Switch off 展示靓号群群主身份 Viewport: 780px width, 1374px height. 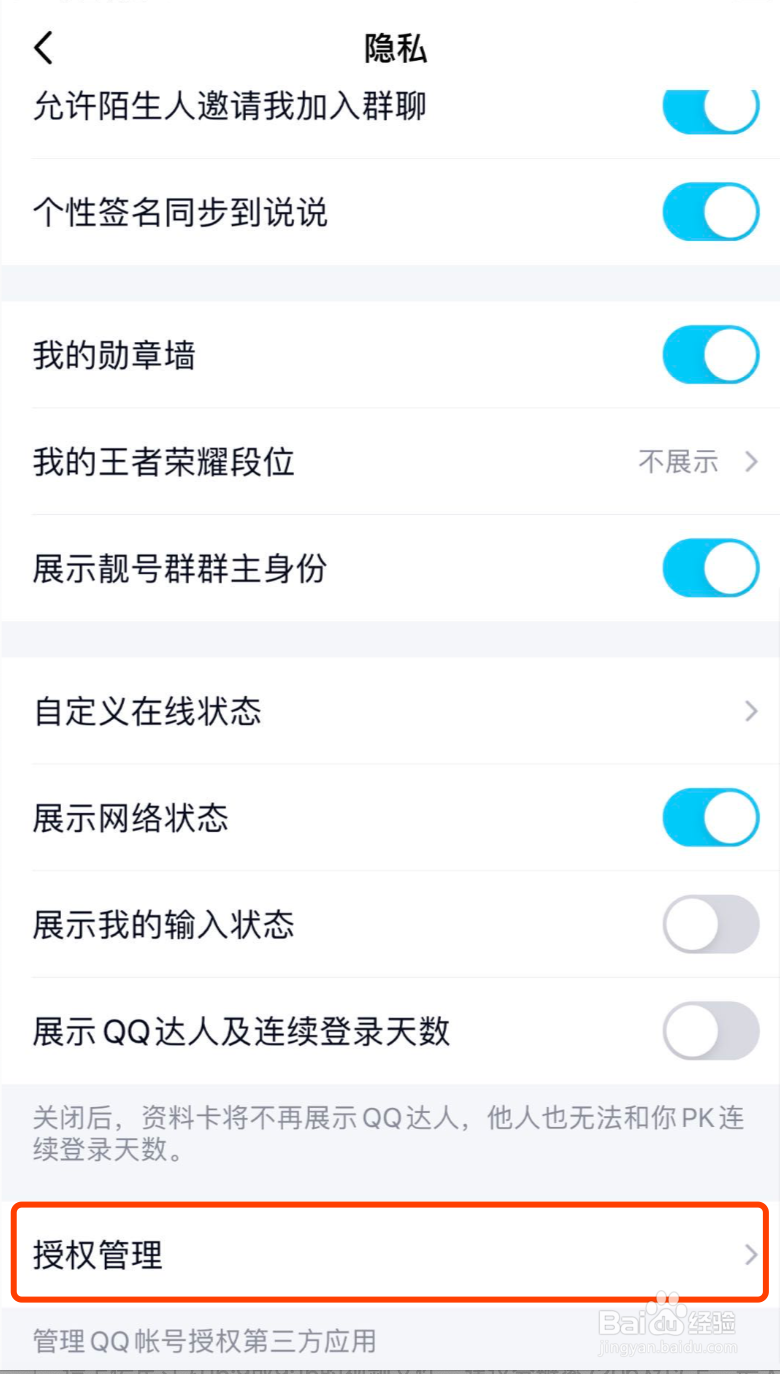point(710,568)
